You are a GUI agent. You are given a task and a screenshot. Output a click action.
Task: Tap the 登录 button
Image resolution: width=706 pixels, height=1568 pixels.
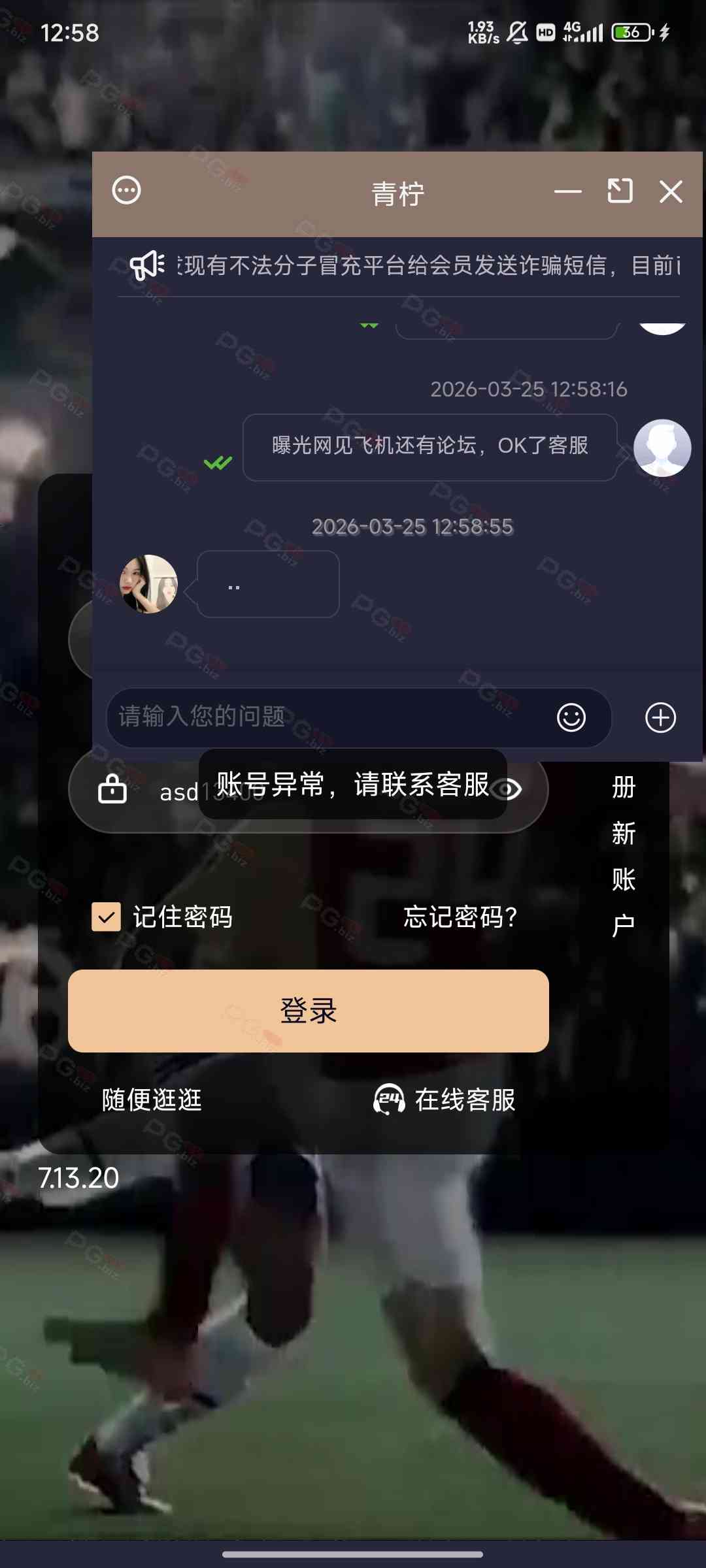tap(308, 1011)
